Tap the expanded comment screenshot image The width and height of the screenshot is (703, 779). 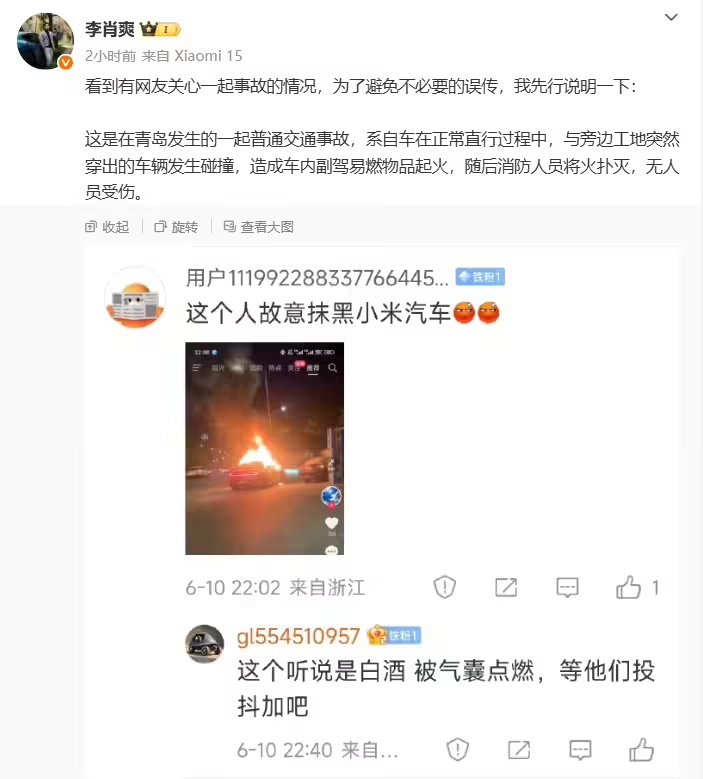coord(264,448)
